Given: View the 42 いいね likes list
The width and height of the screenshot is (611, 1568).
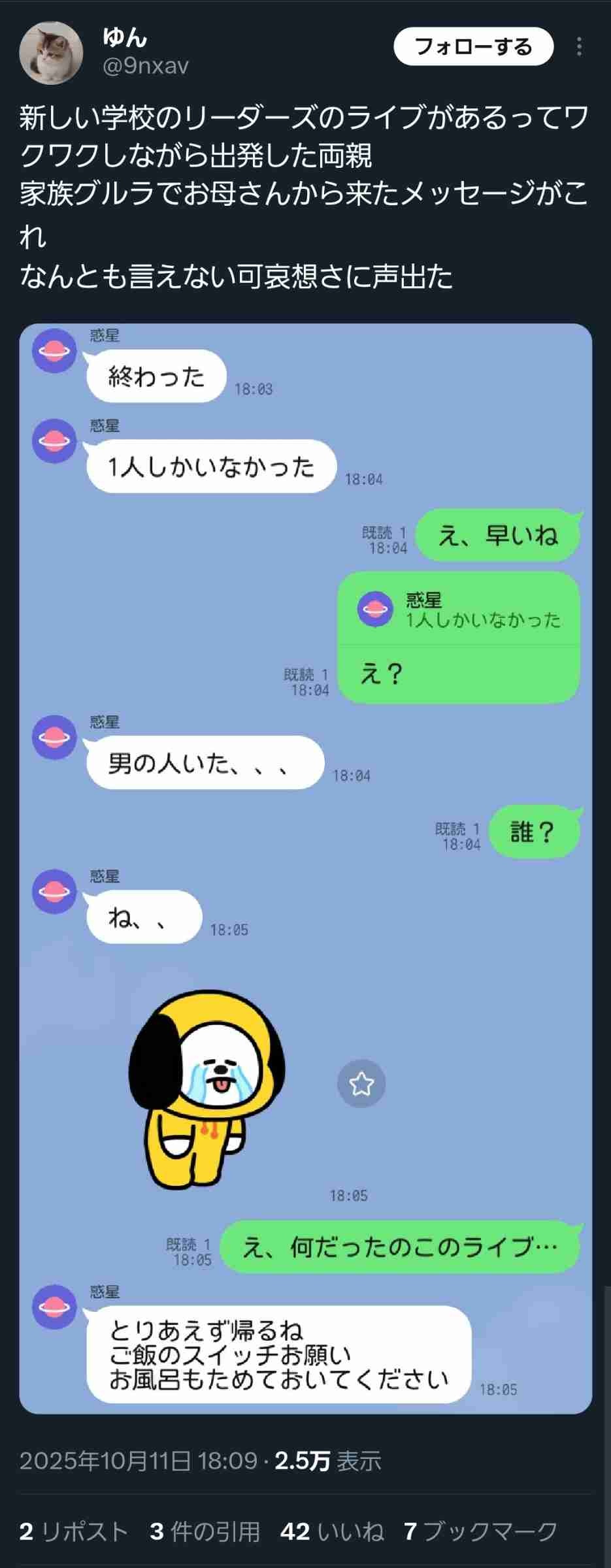Looking at the screenshot, I should (331, 1531).
